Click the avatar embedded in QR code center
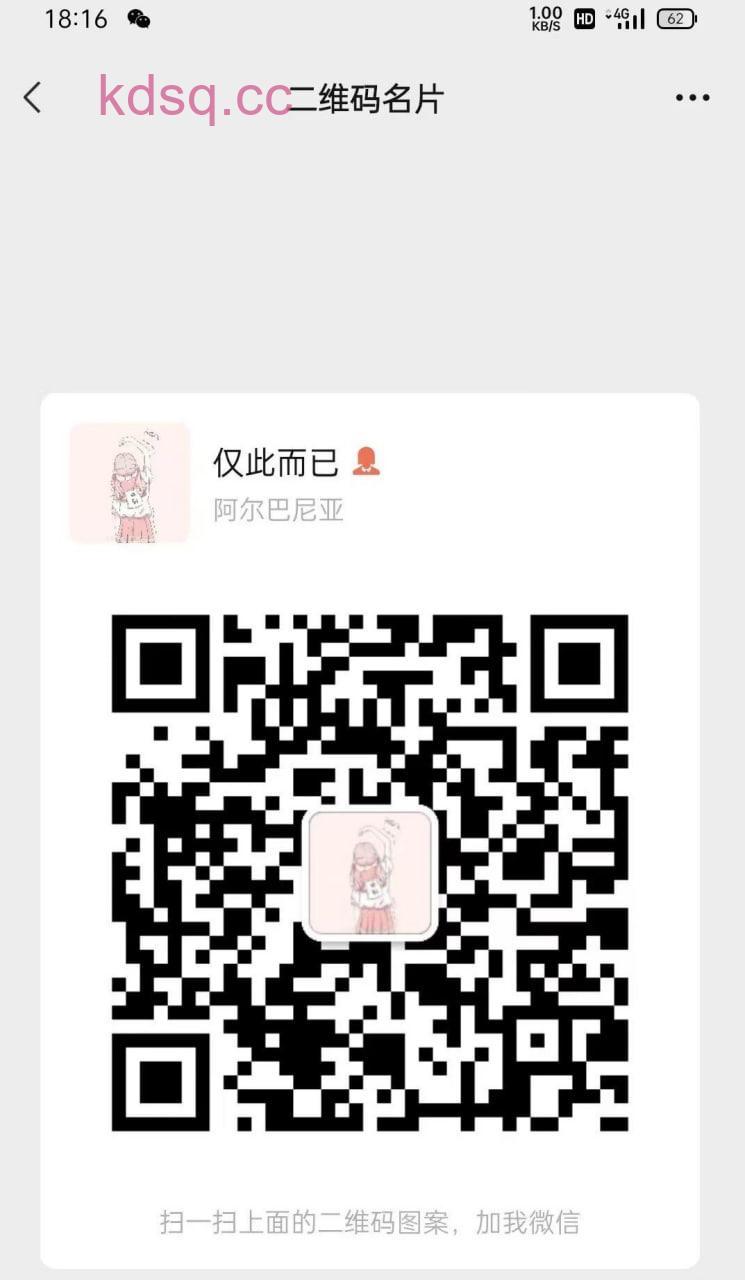745x1280 pixels. 369,872
